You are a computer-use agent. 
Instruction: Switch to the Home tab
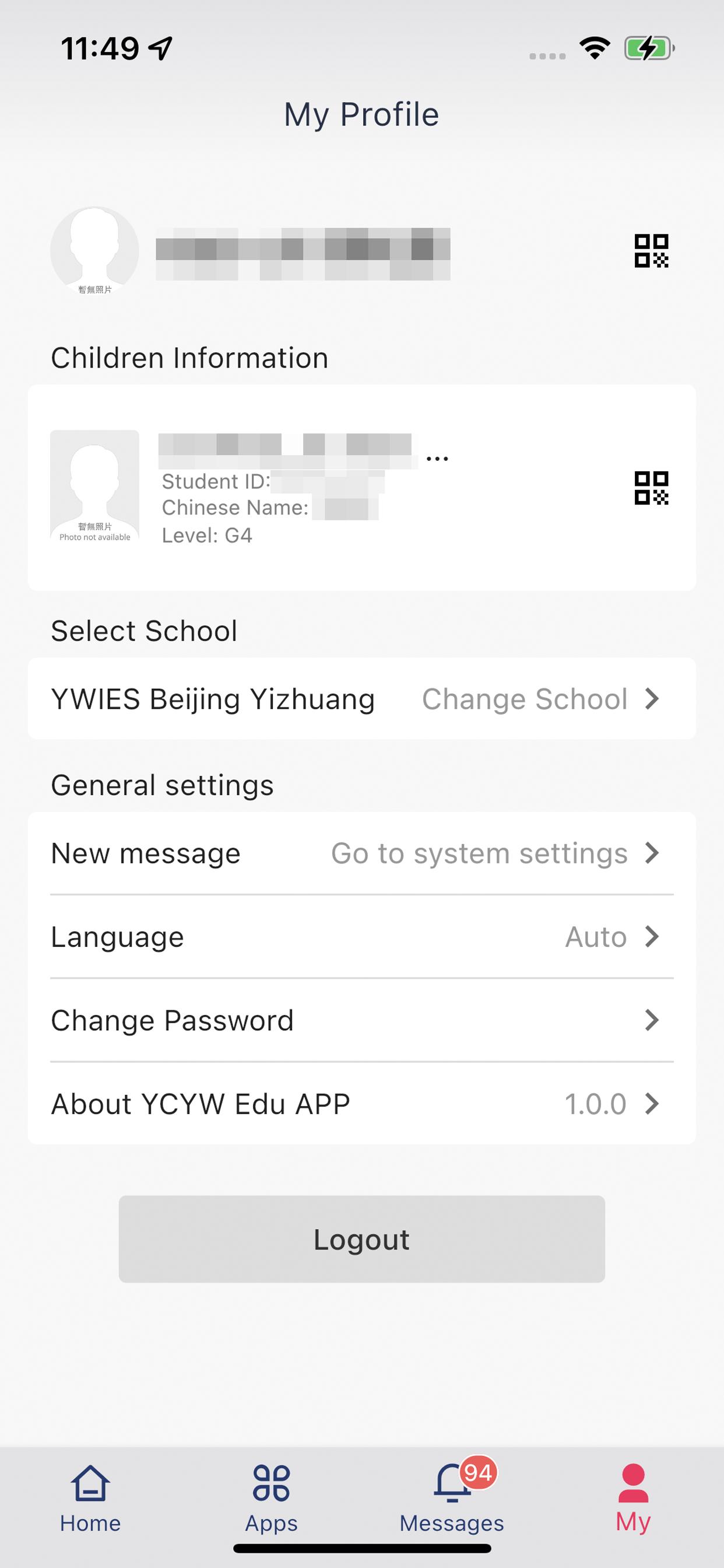click(x=90, y=1498)
